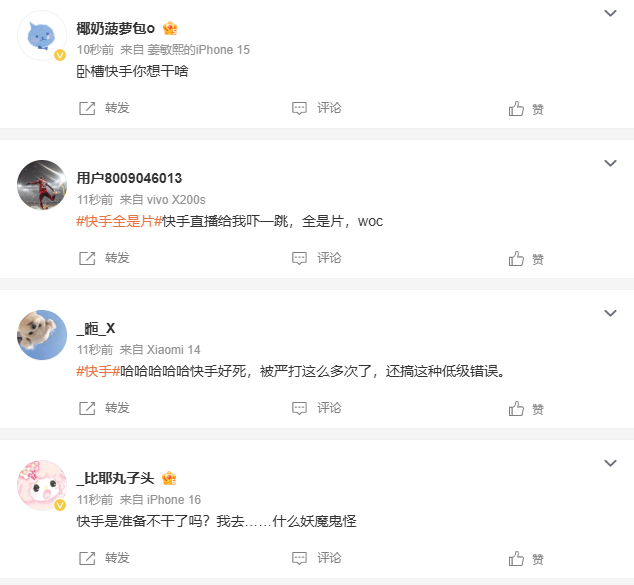Comment on _鮔_X's post
Viewport: 634px width, 585px height.
[317, 408]
